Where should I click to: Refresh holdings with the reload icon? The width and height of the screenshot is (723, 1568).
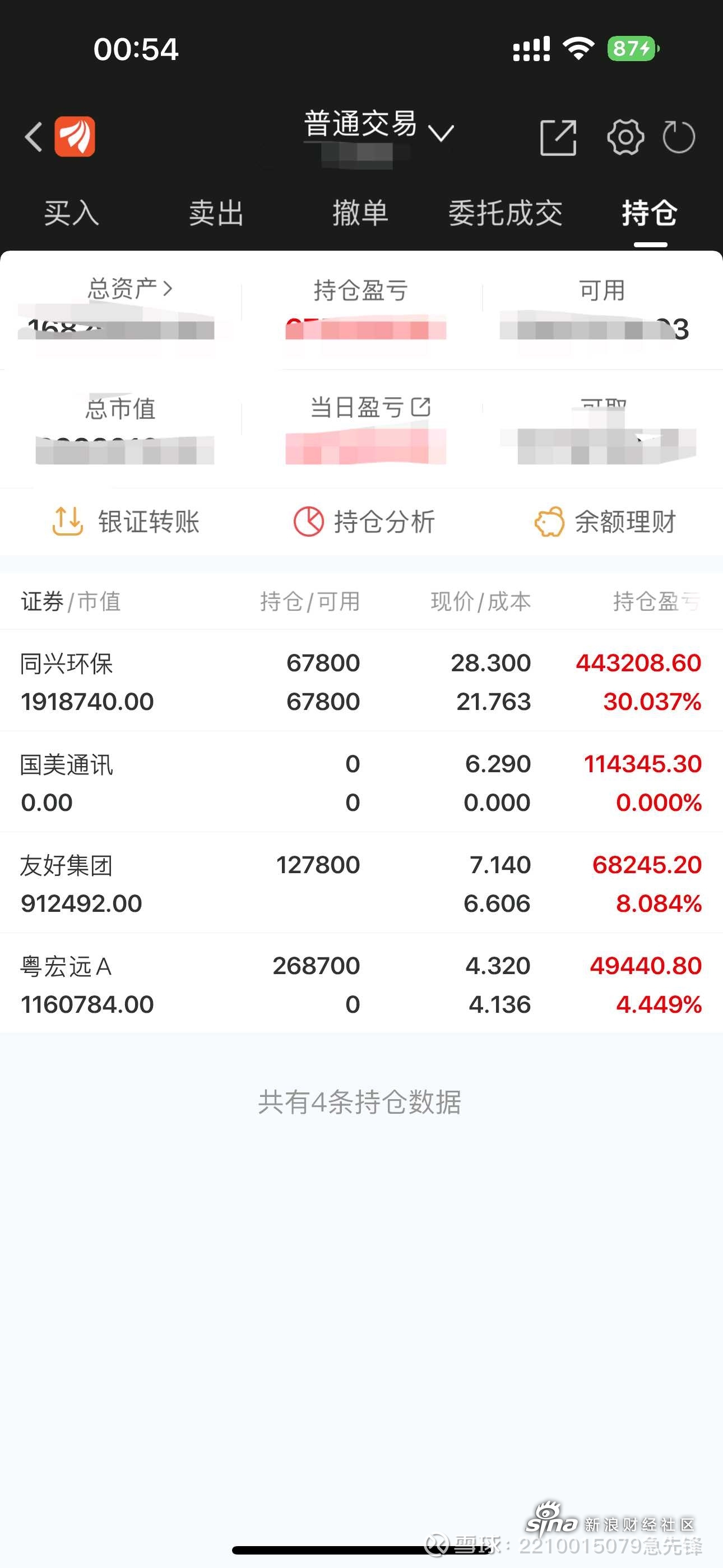click(x=679, y=137)
